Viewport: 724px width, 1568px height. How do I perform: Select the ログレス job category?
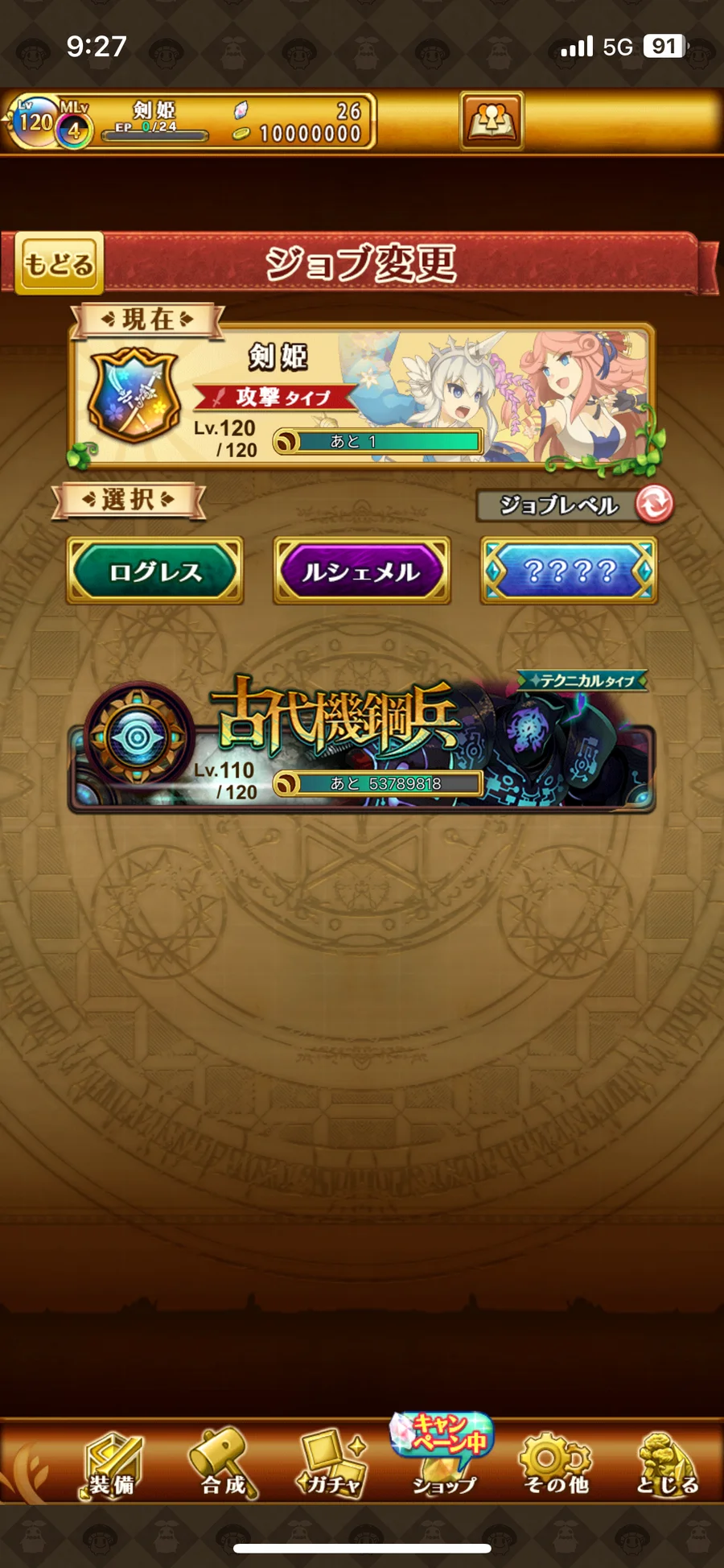click(154, 571)
